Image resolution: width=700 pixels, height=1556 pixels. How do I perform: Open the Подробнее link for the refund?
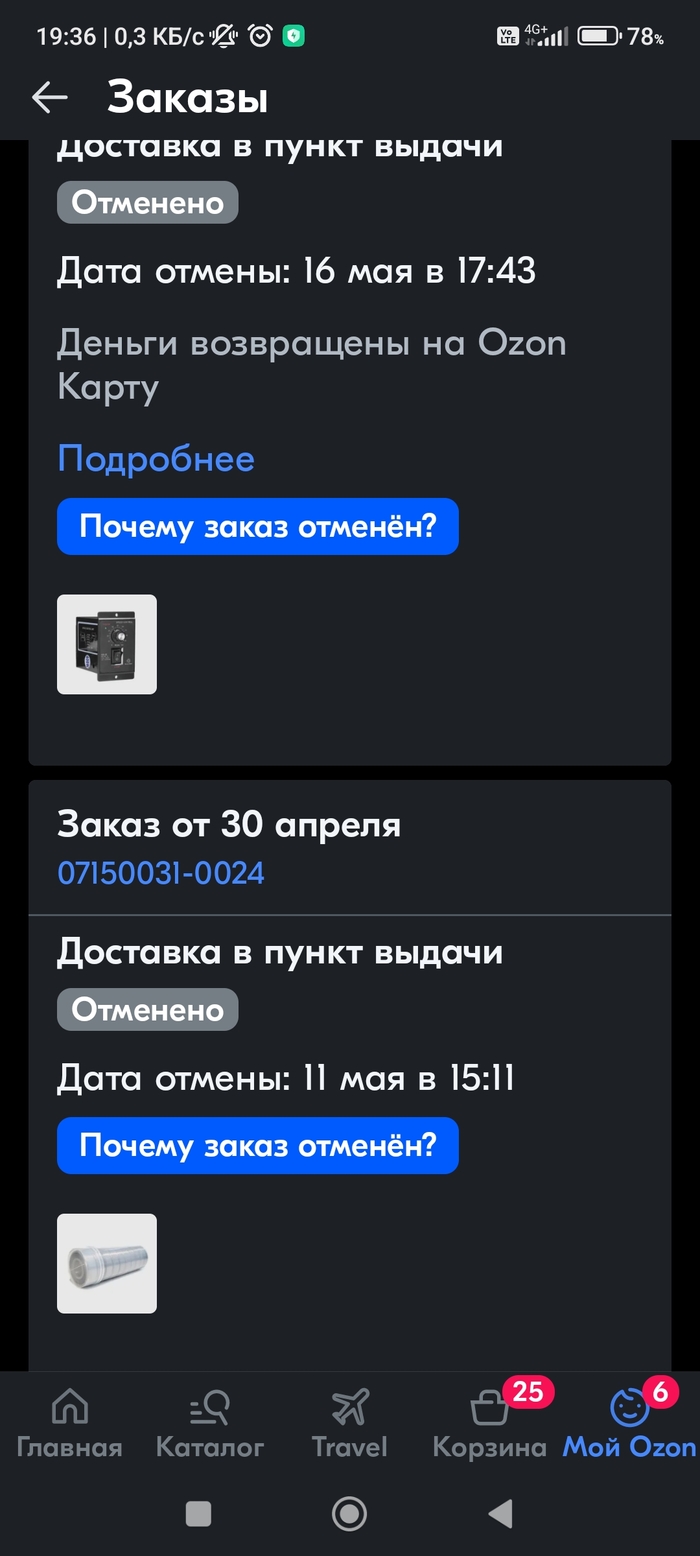(156, 459)
